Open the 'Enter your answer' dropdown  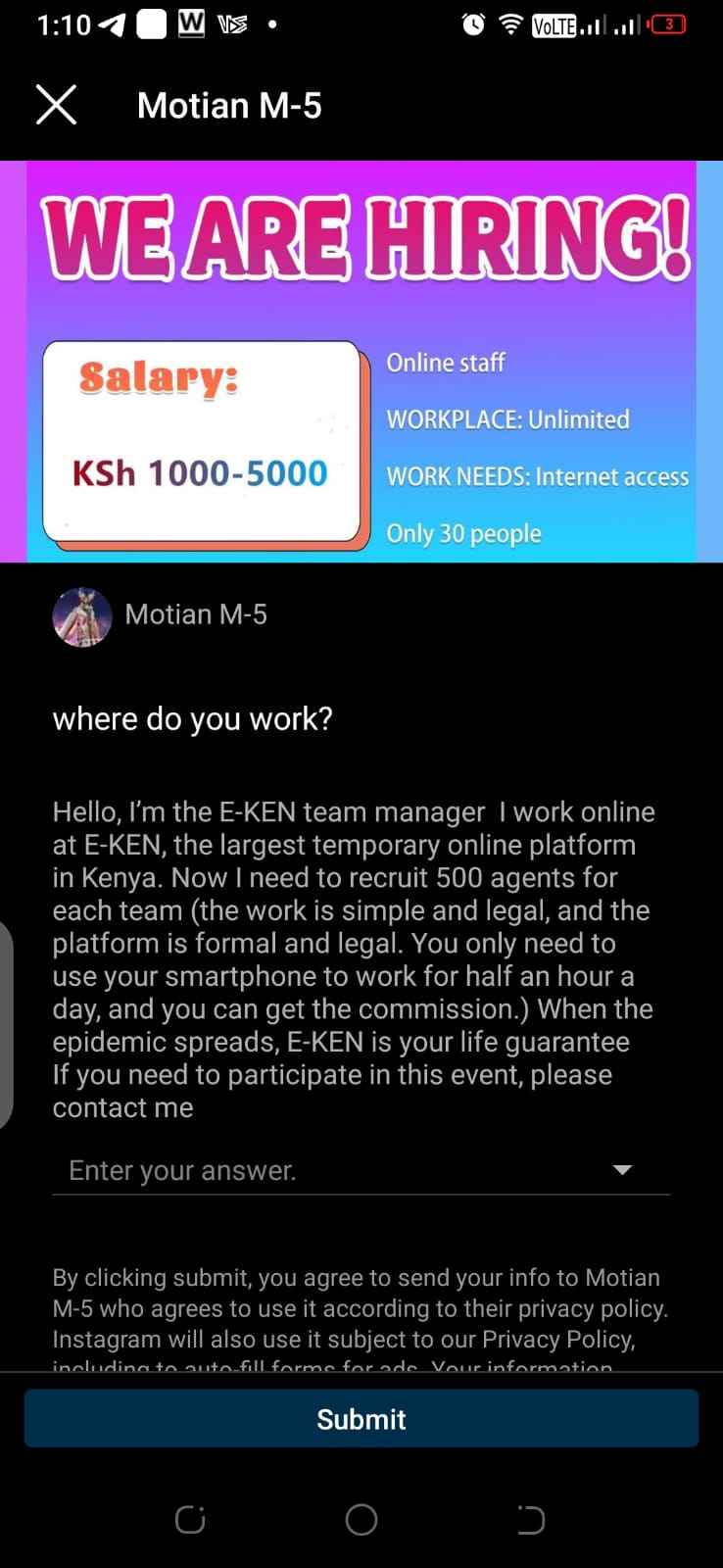click(x=361, y=1170)
